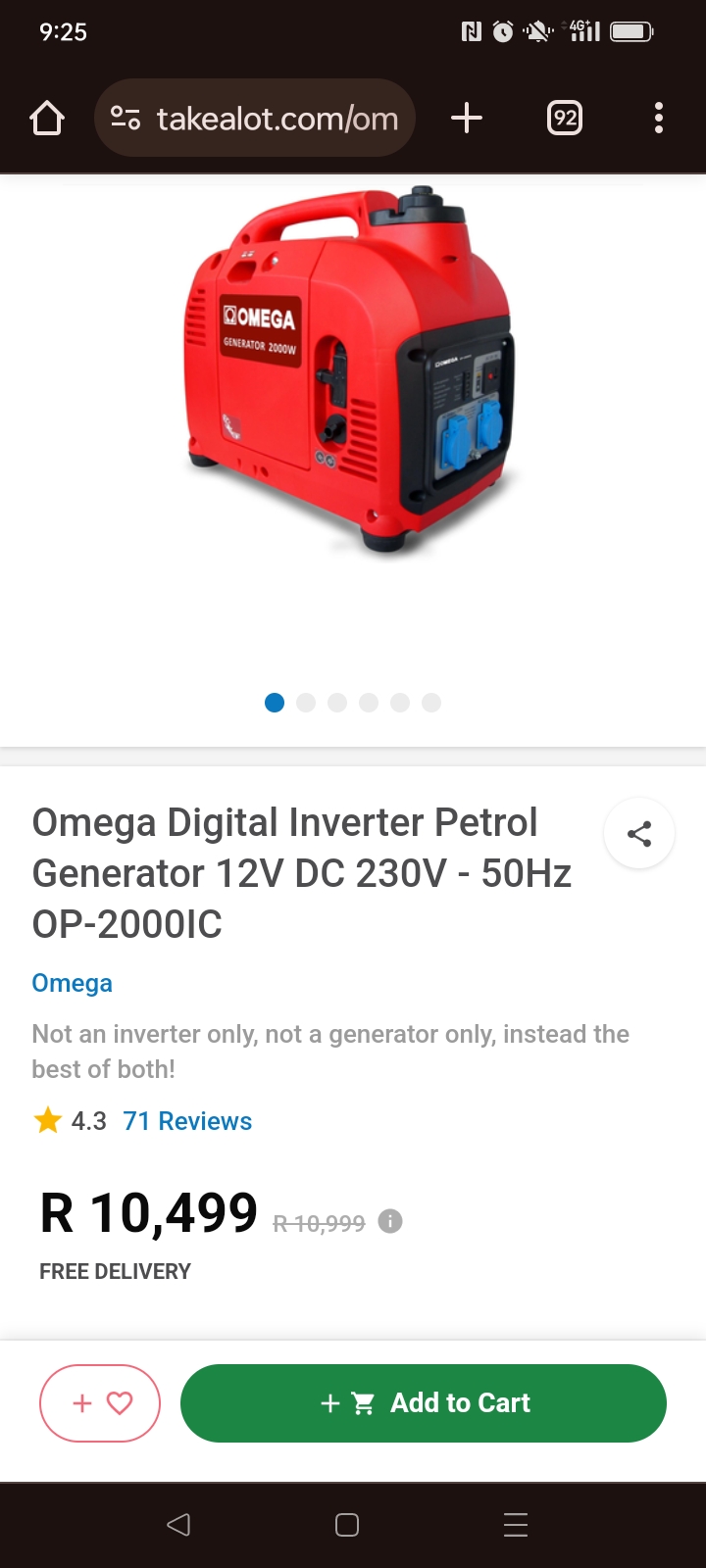706x1568 pixels.
Task: Open recent apps from navigation bar
Action: (516, 1525)
